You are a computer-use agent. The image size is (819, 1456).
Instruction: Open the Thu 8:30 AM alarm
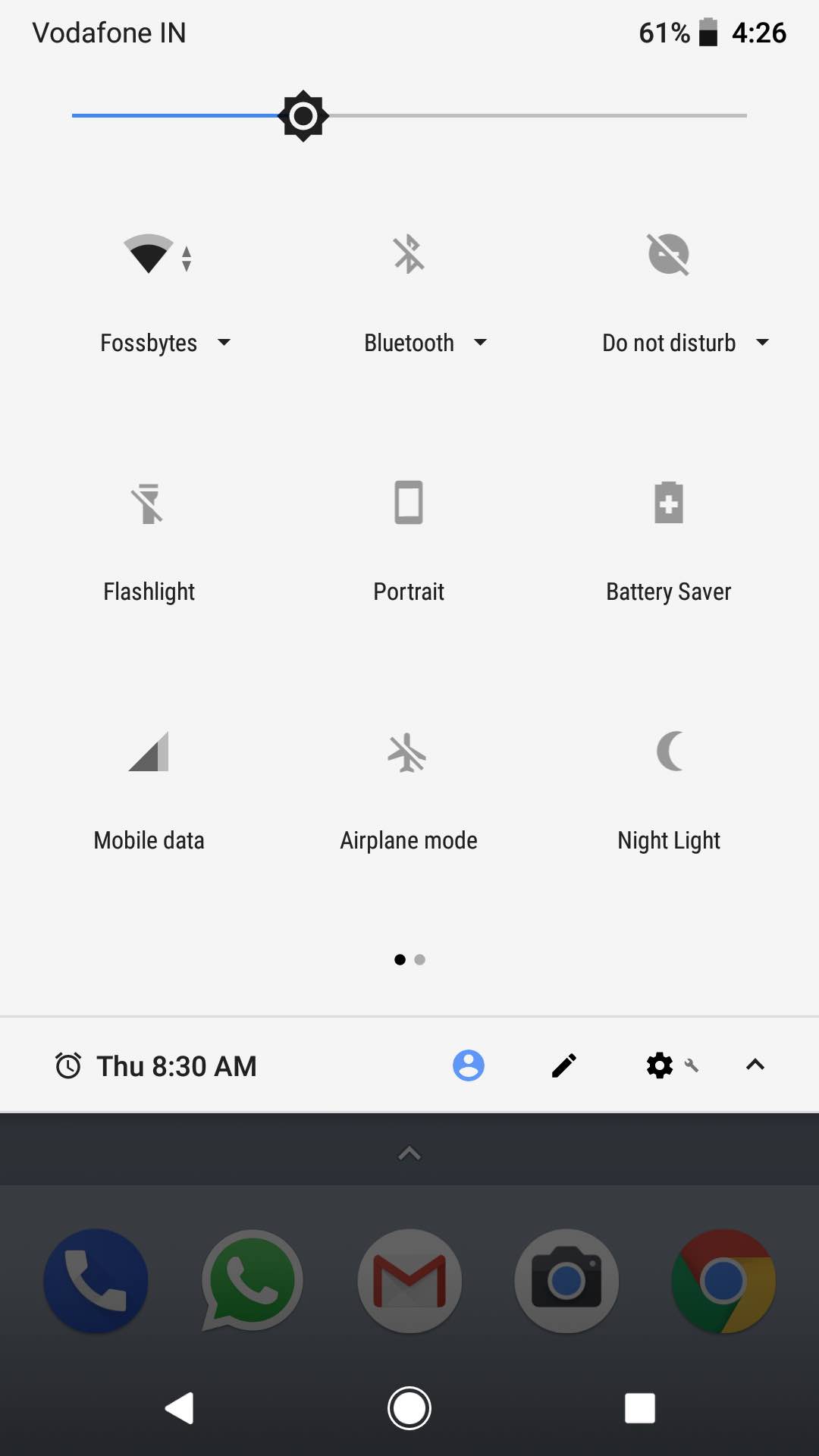click(156, 1065)
